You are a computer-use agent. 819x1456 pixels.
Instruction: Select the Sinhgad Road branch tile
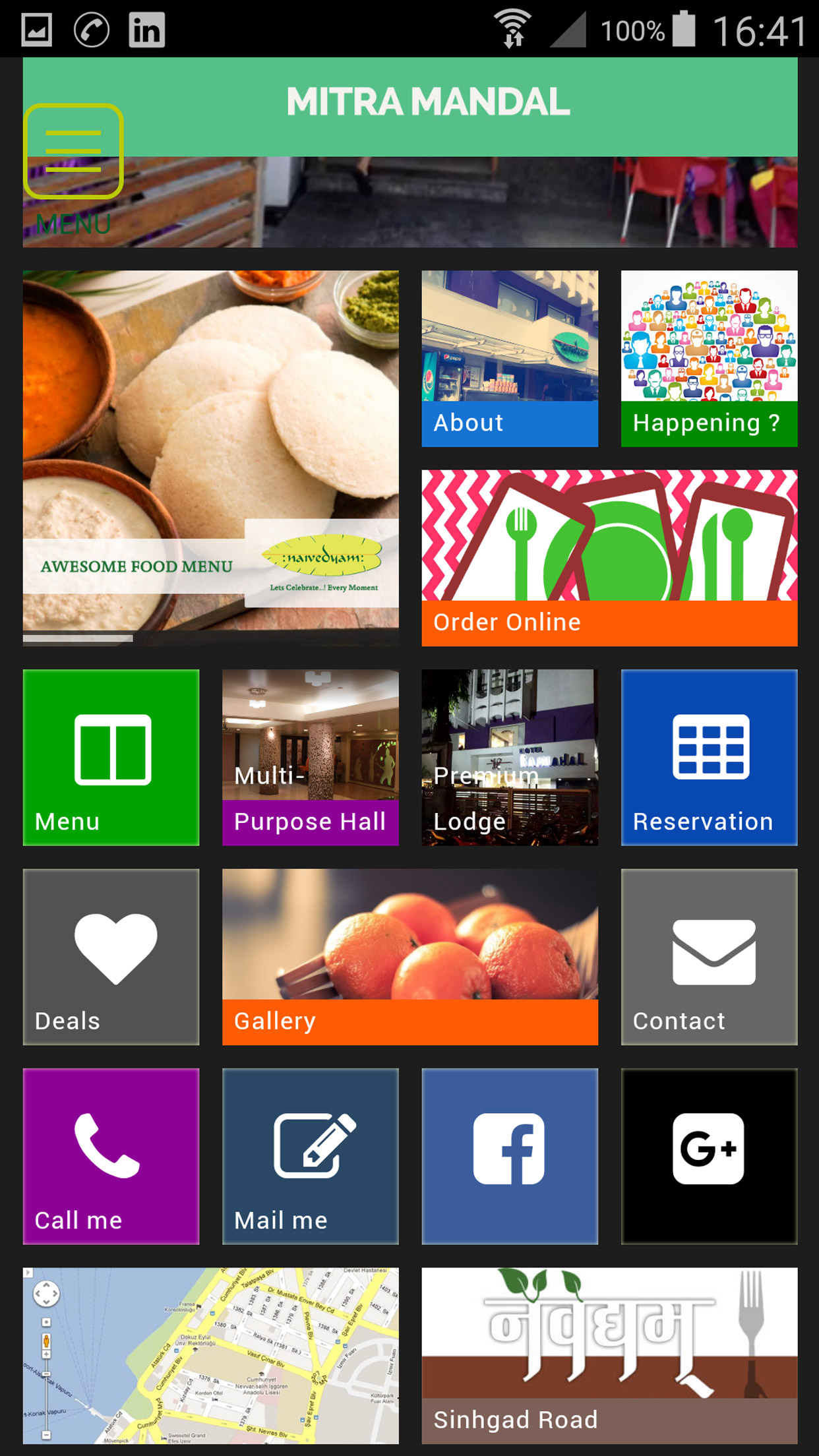(x=609, y=1355)
